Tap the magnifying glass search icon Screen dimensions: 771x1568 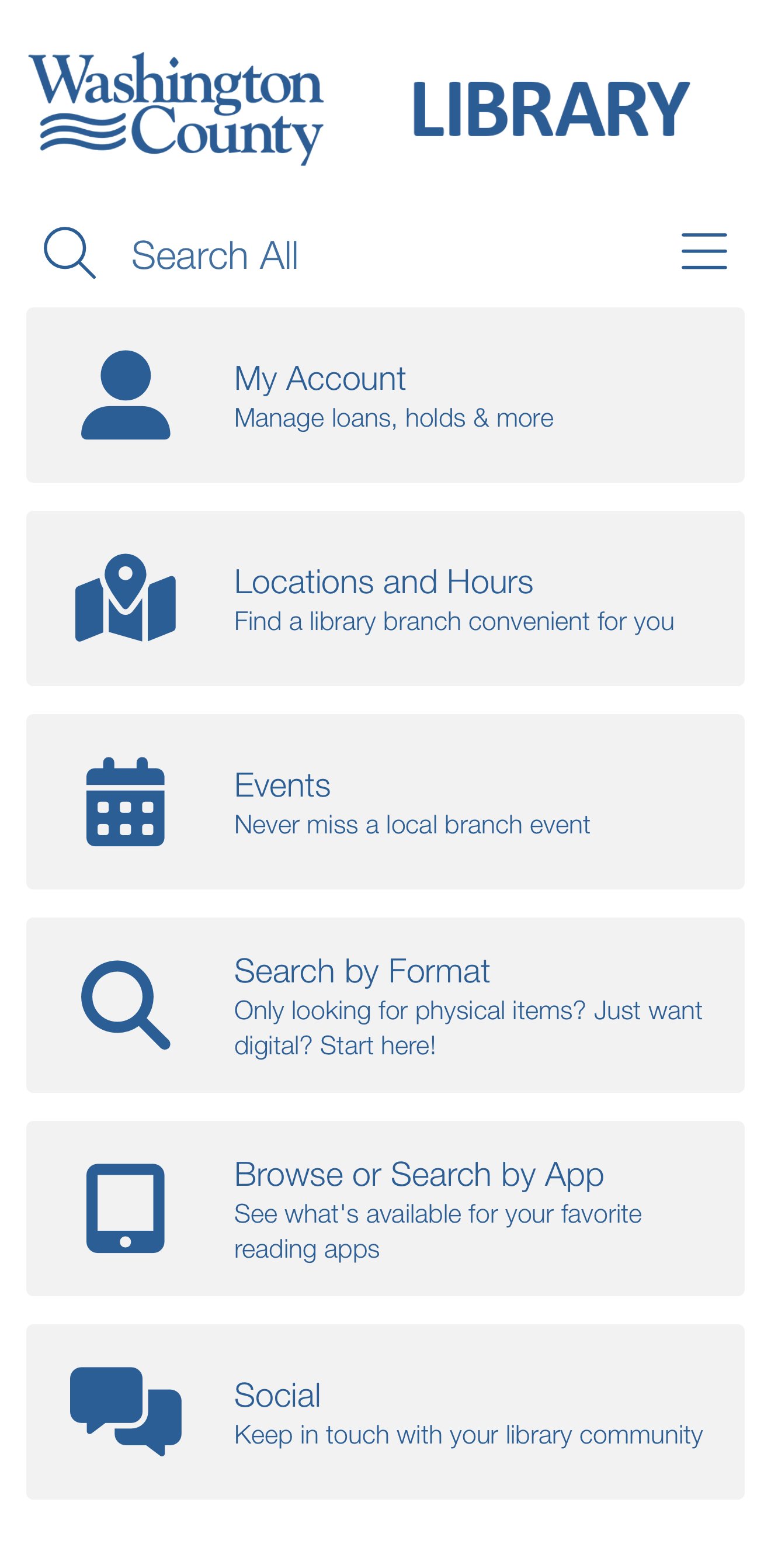pyautogui.click(x=70, y=252)
